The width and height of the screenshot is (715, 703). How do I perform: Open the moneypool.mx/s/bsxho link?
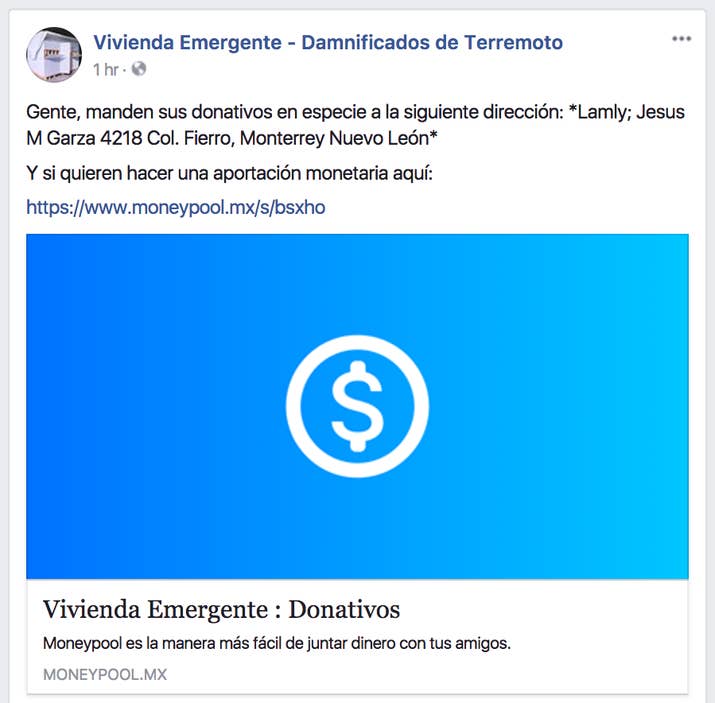[x=175, y=208]
